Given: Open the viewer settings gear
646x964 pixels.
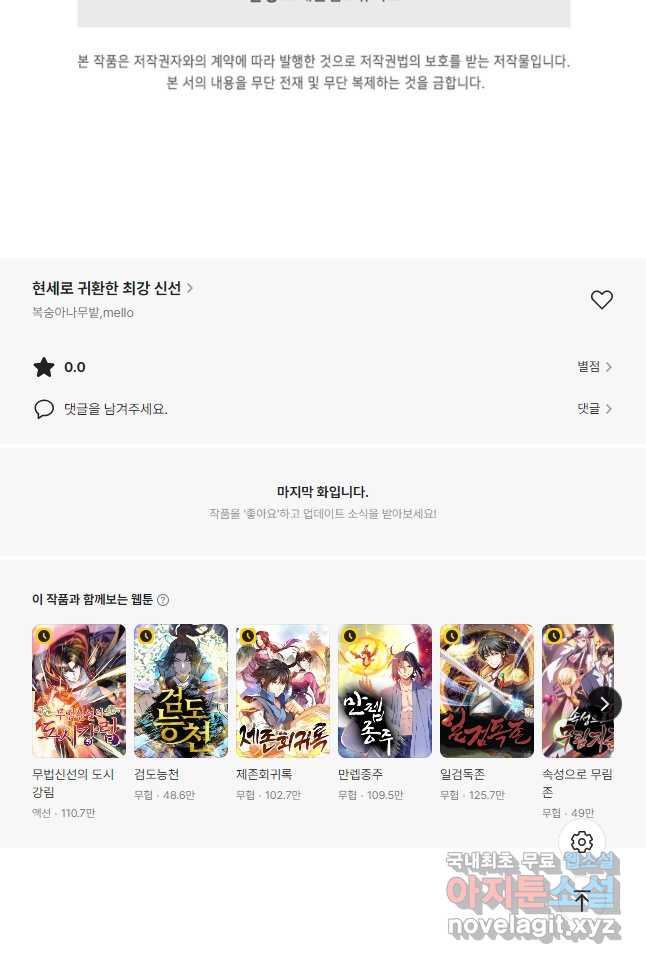Looking at the screenshot, I should (x=582, y=842).
